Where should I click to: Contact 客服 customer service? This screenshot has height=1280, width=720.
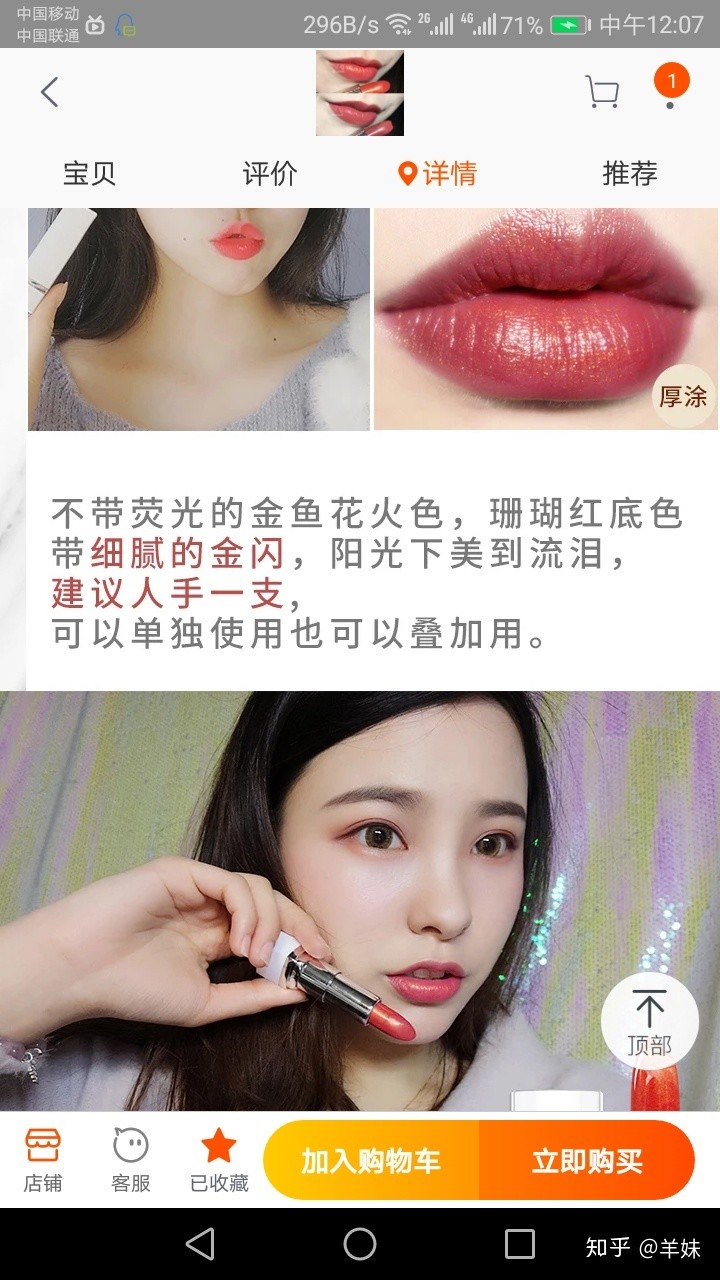coord(130,1160)
